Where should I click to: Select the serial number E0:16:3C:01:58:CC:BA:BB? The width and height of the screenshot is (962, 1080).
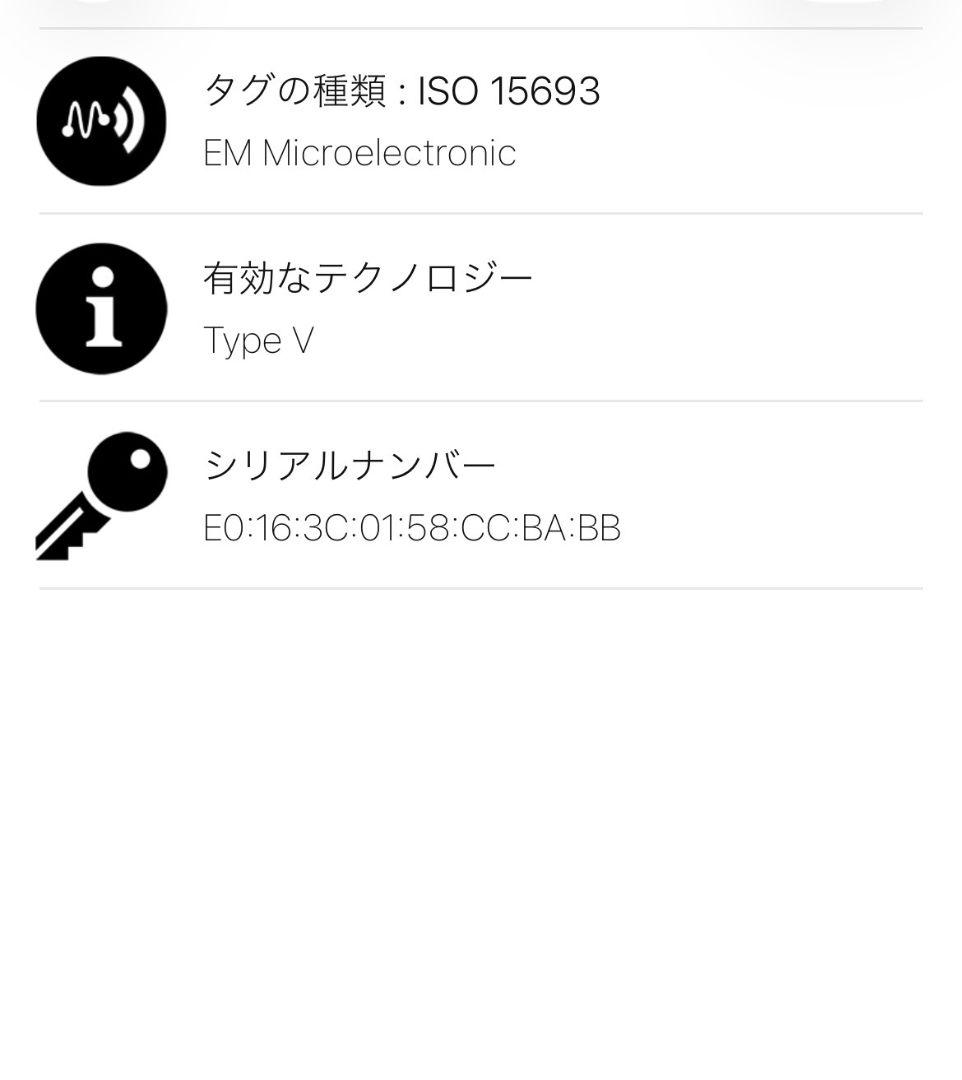coord(413,527)
